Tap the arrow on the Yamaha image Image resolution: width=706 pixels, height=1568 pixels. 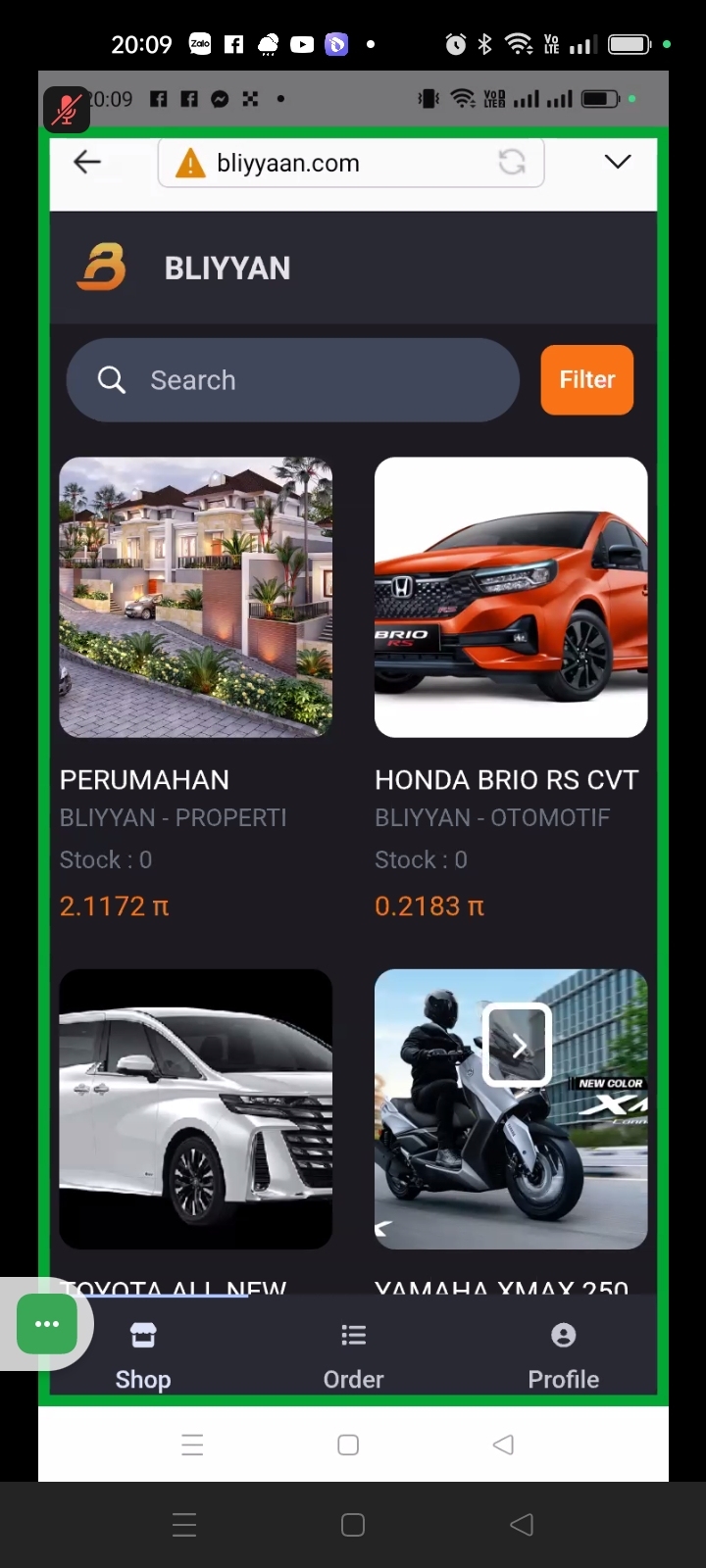tap(517, 1045)
